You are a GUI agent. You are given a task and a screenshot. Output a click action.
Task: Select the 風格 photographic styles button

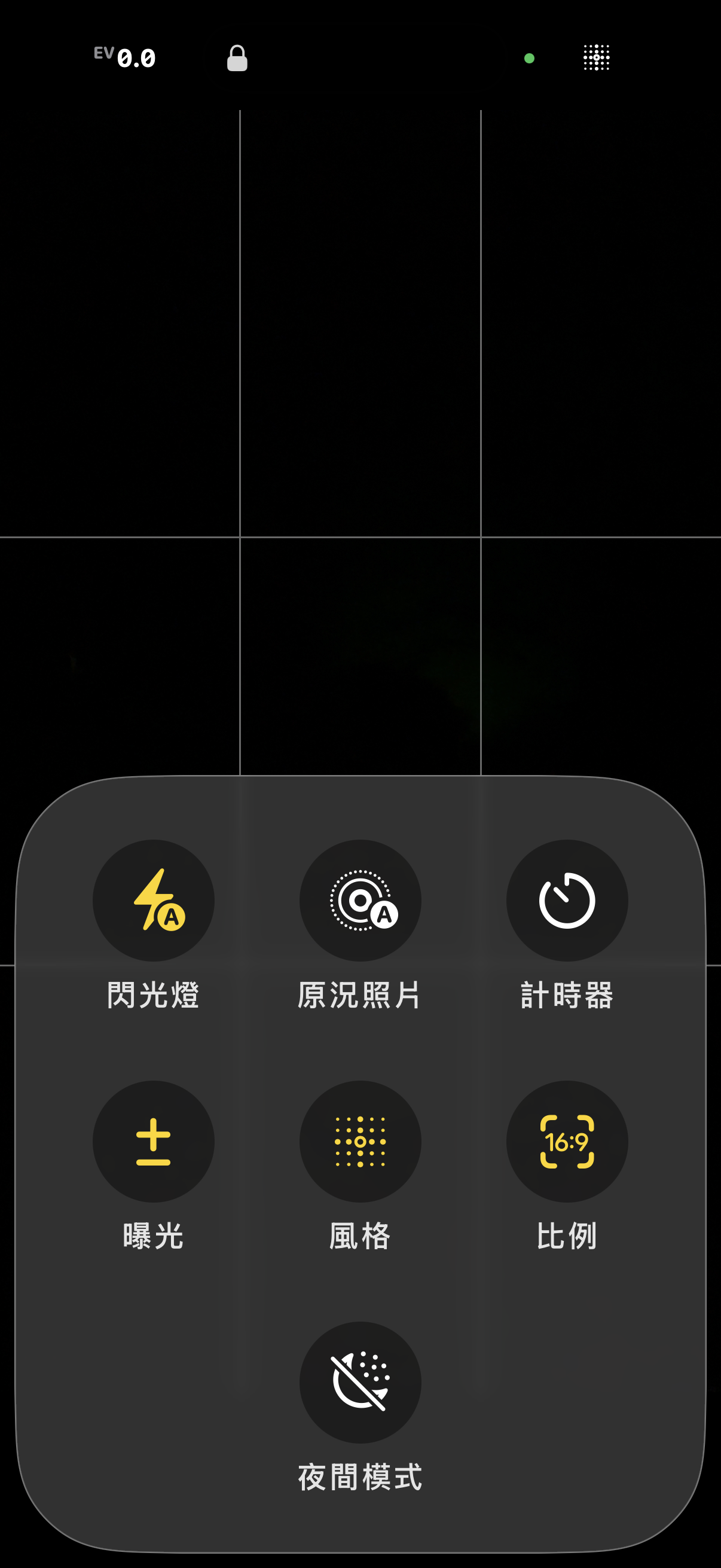[360, 1140]
